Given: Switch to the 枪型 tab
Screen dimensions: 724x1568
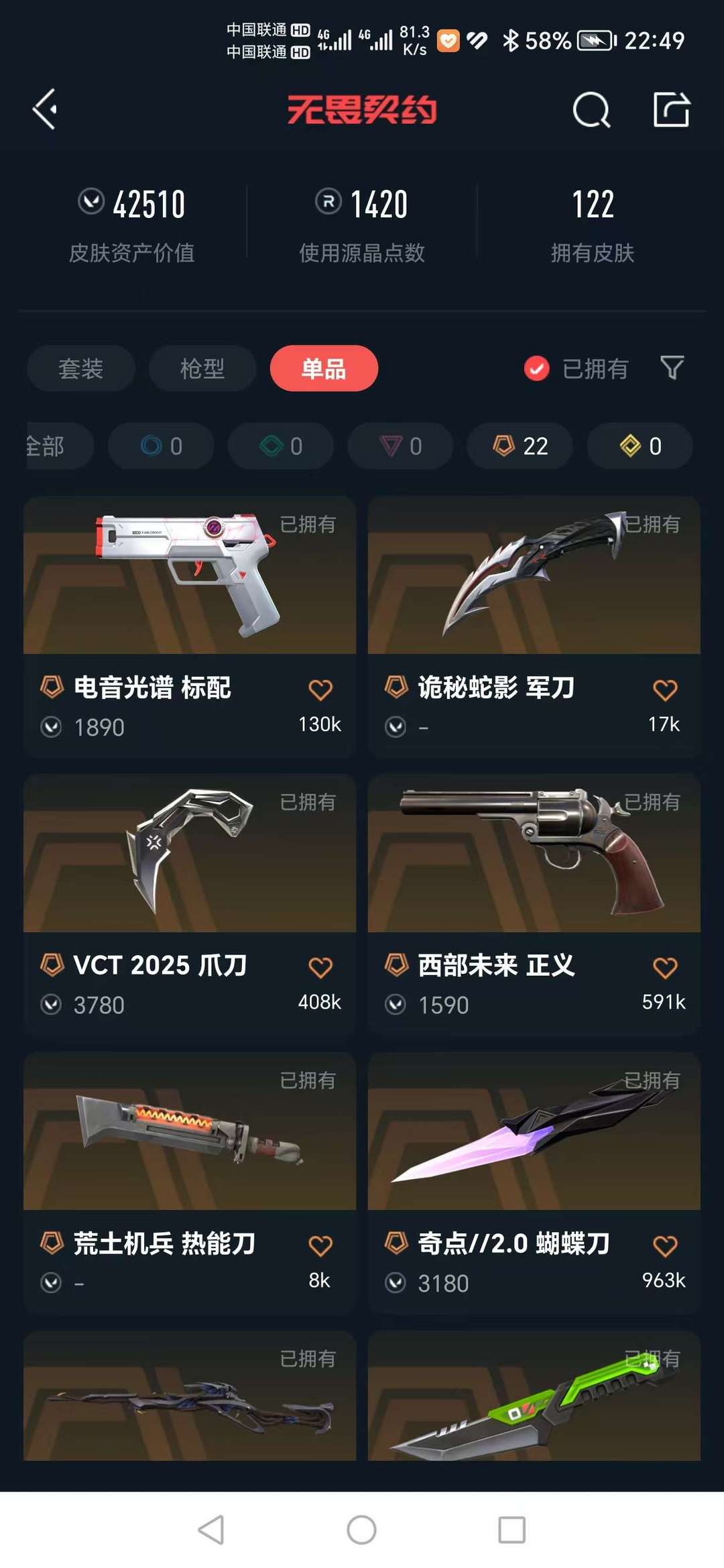Looking at the screenshot, I should click(x=202, y=368).
